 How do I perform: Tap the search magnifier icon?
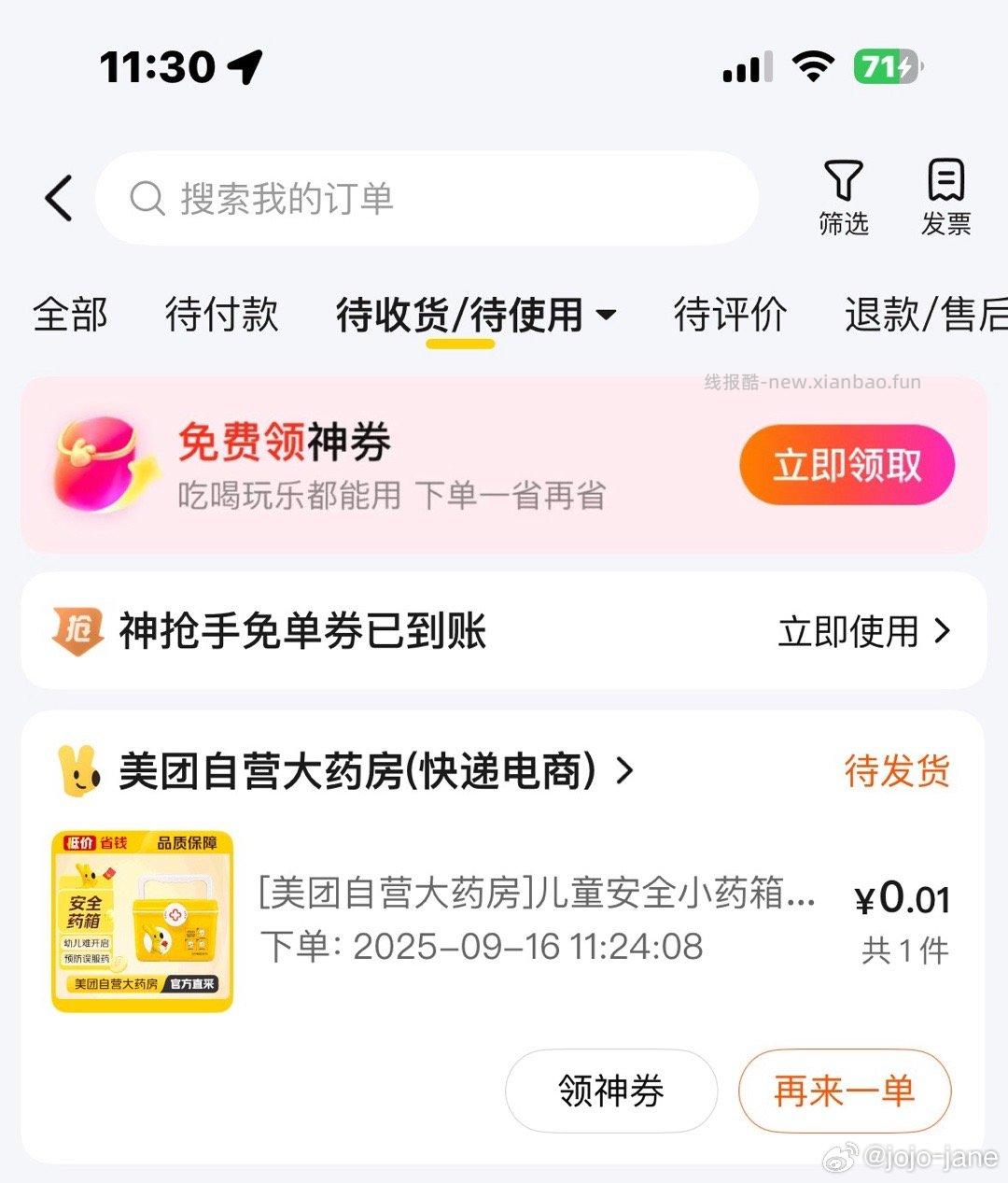click(x=147, y=199)
